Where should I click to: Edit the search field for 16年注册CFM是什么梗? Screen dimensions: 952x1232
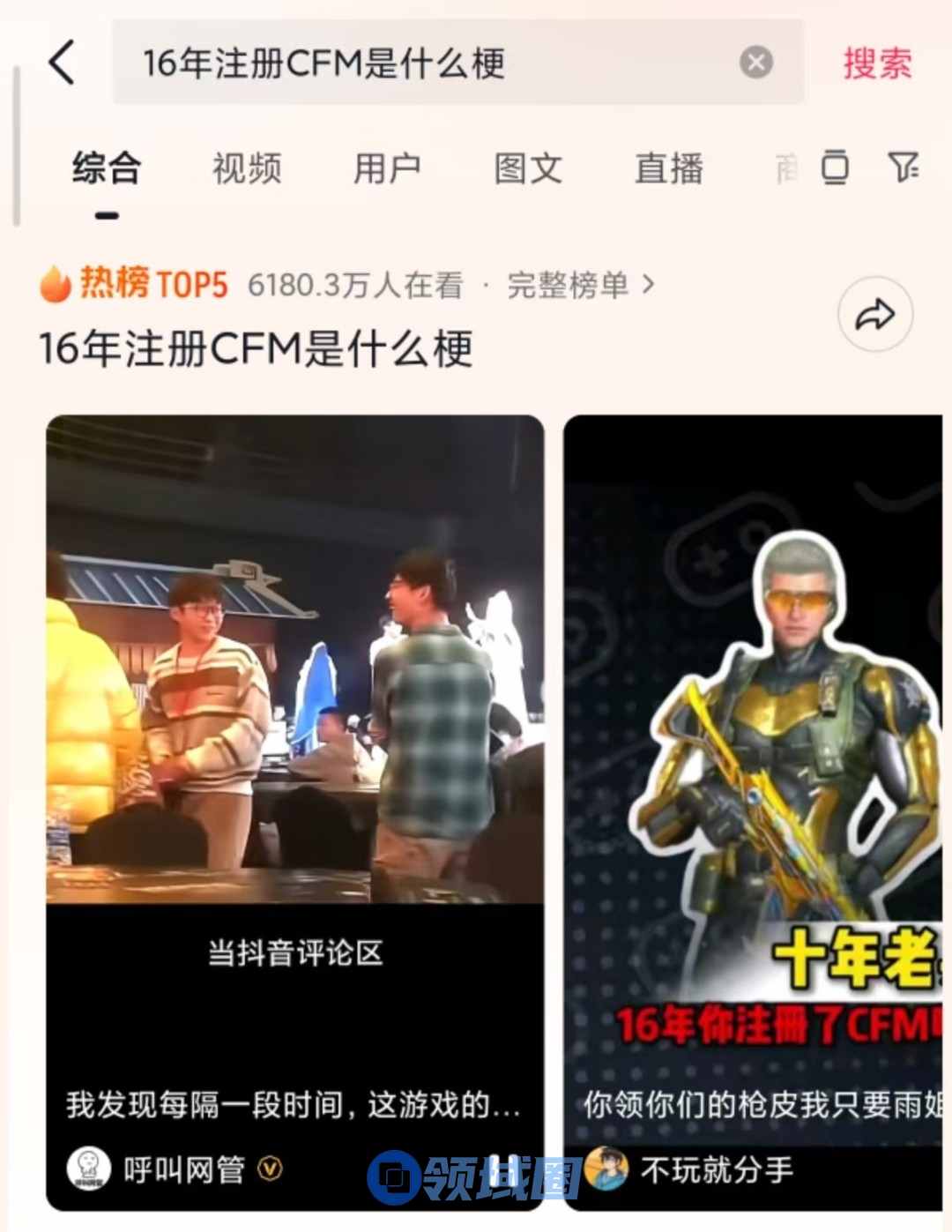pos(423,63)
